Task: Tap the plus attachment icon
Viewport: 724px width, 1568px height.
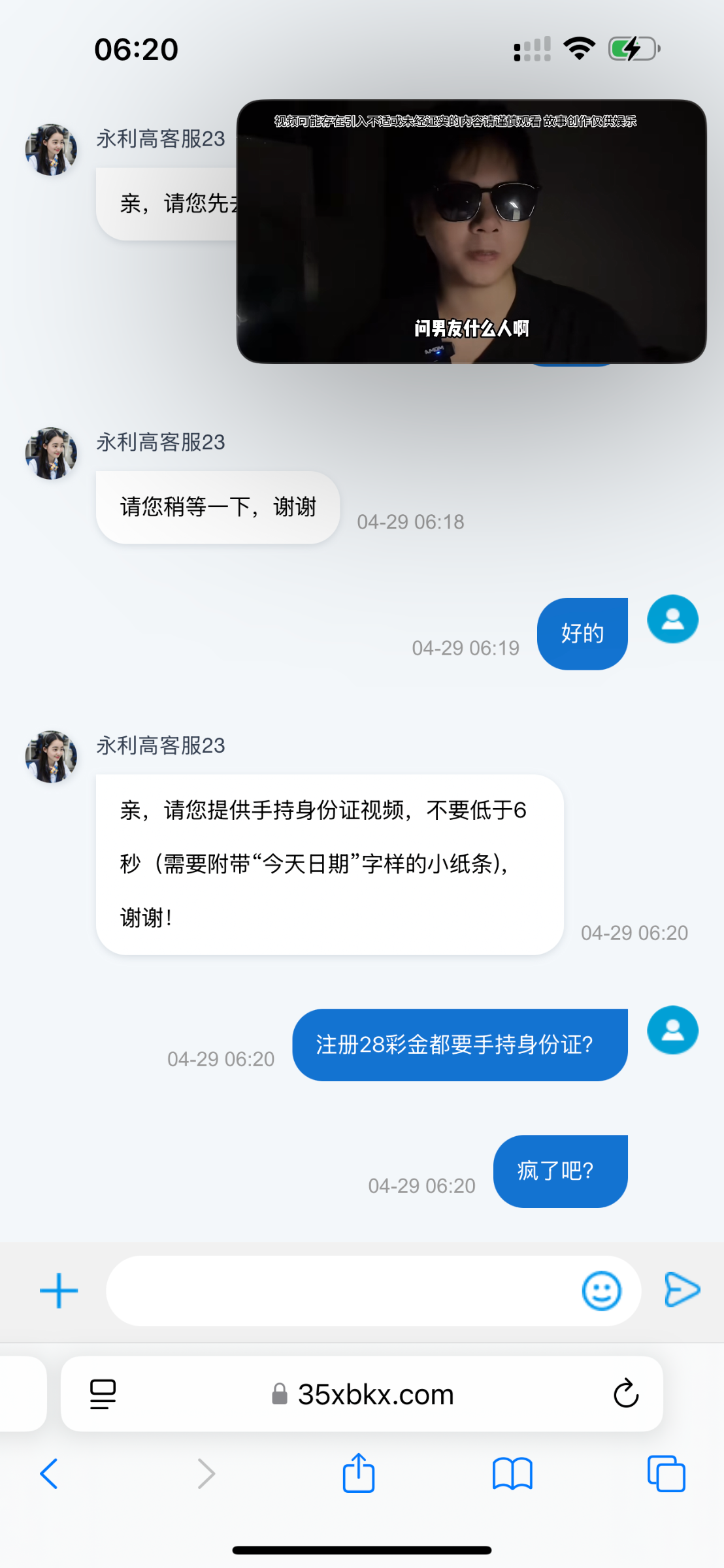Action: pyautogui.click(x=59, y=1290)
